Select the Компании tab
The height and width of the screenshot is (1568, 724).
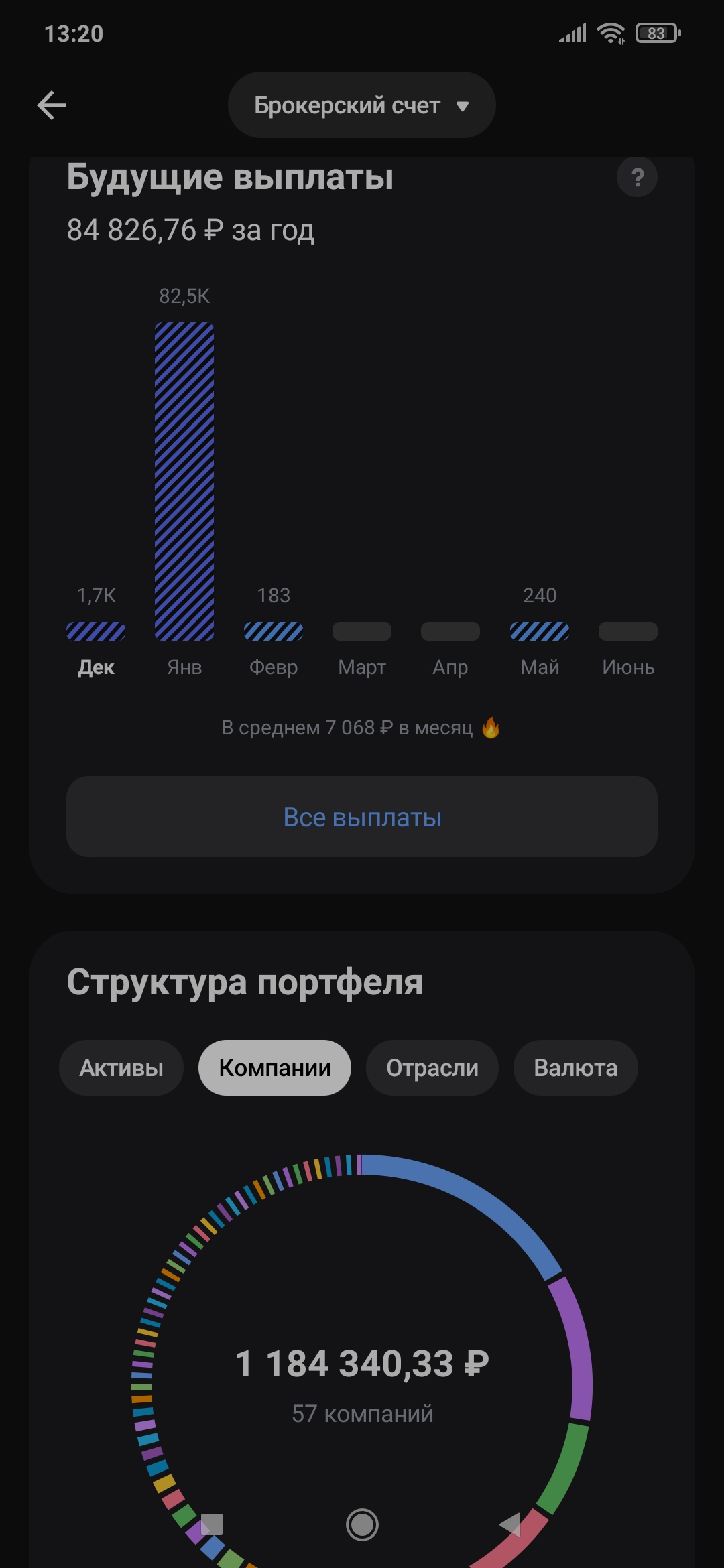[x=275, y=1068]
